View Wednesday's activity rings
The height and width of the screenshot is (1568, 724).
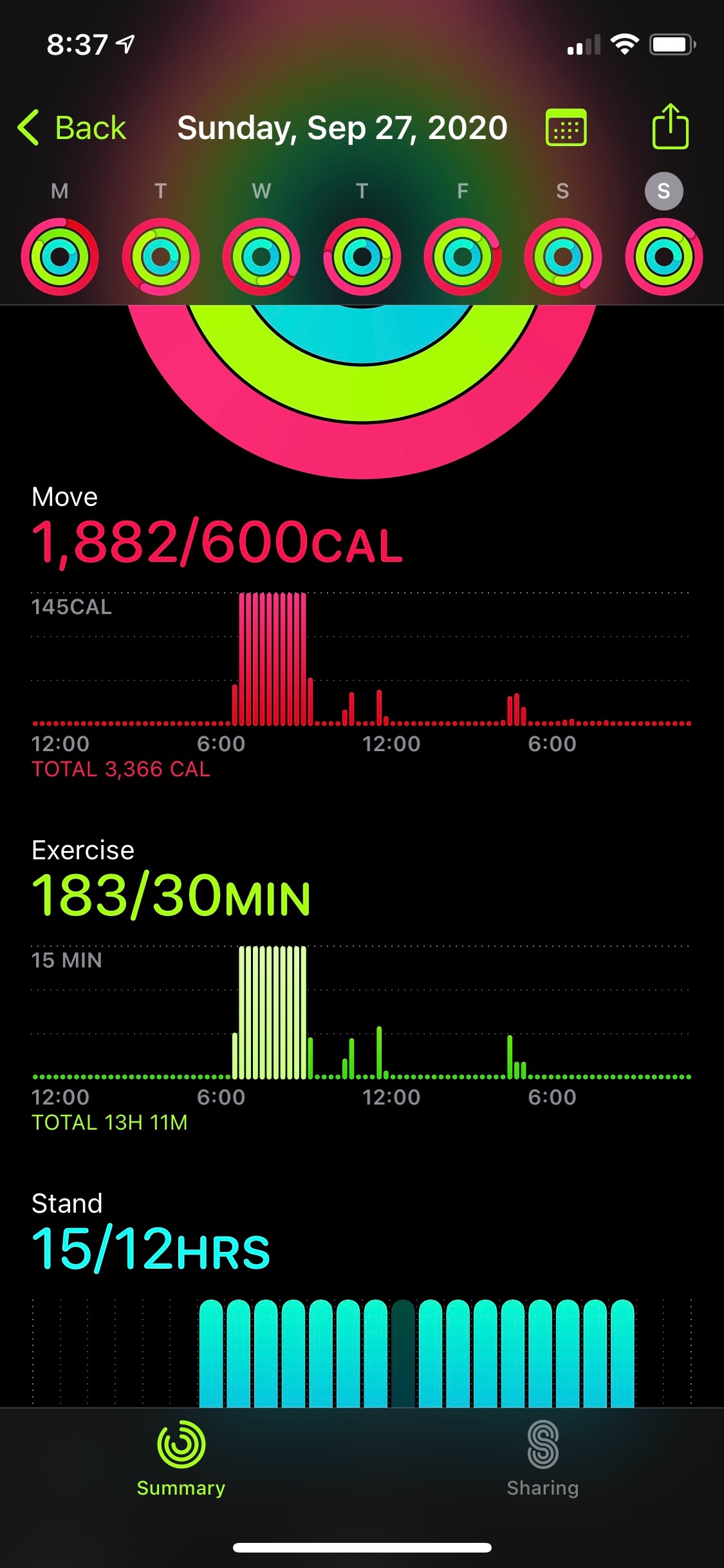(261, 257)
